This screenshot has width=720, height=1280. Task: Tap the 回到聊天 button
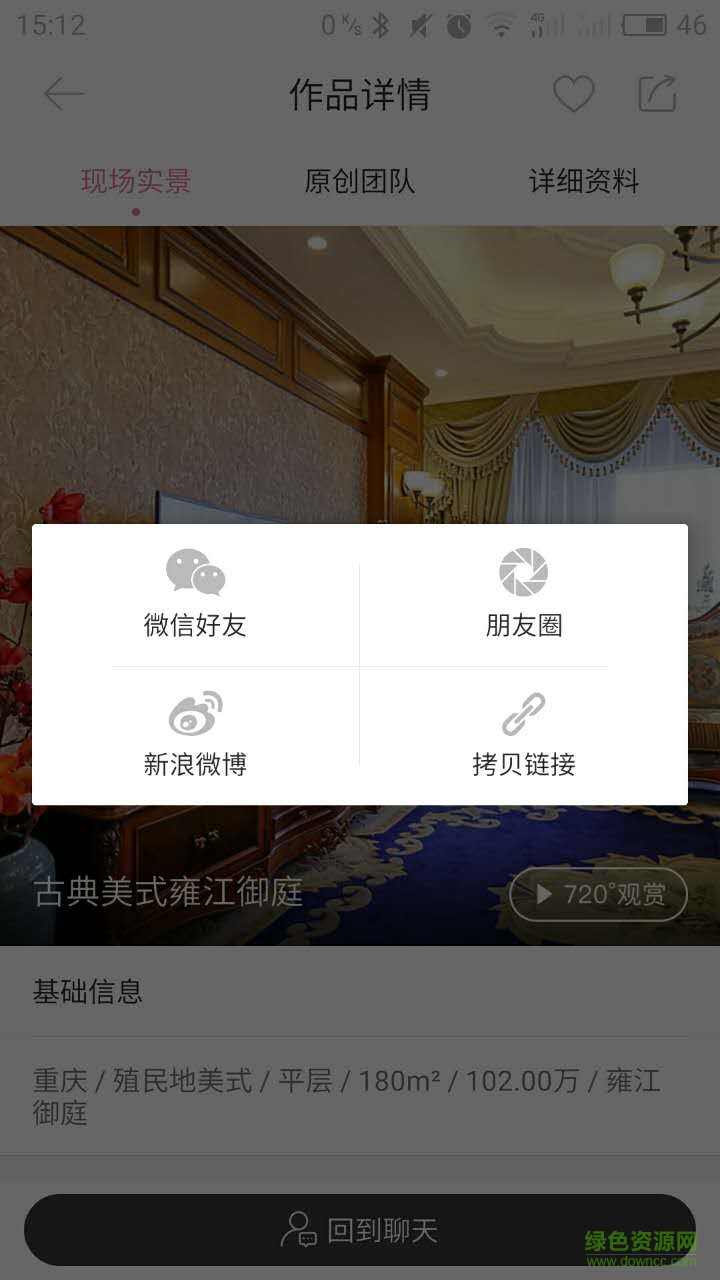coord(360,1230)
